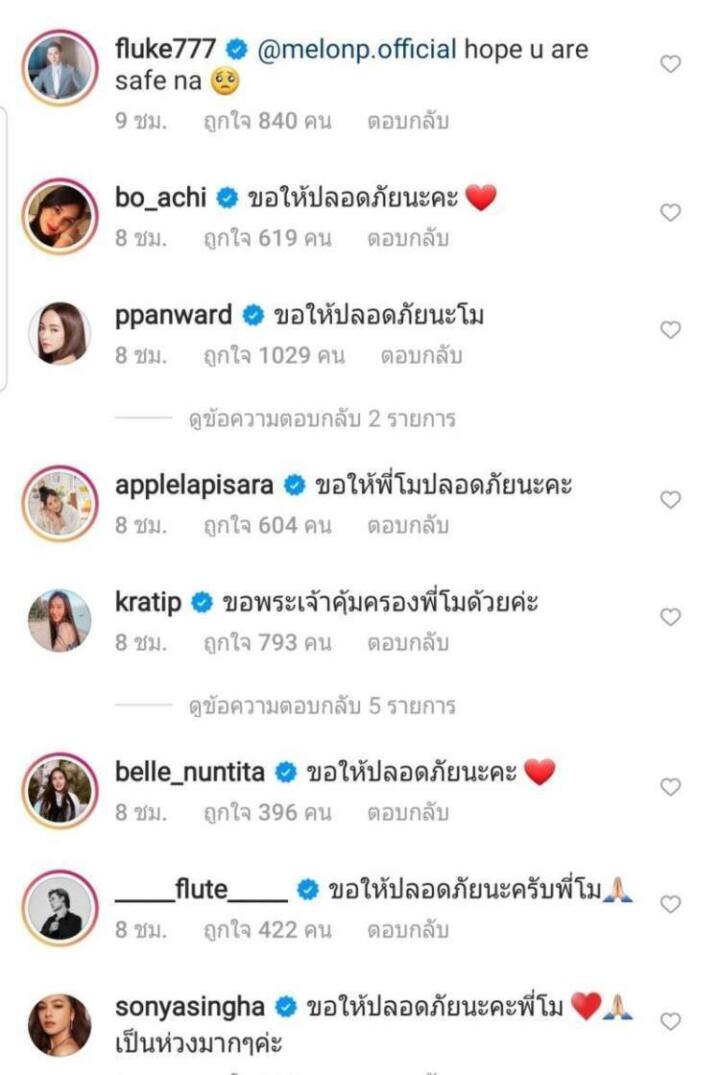Like sonyasingha's comment
This screenshot has width=720, height=1075.
[x=671, y=1021]
